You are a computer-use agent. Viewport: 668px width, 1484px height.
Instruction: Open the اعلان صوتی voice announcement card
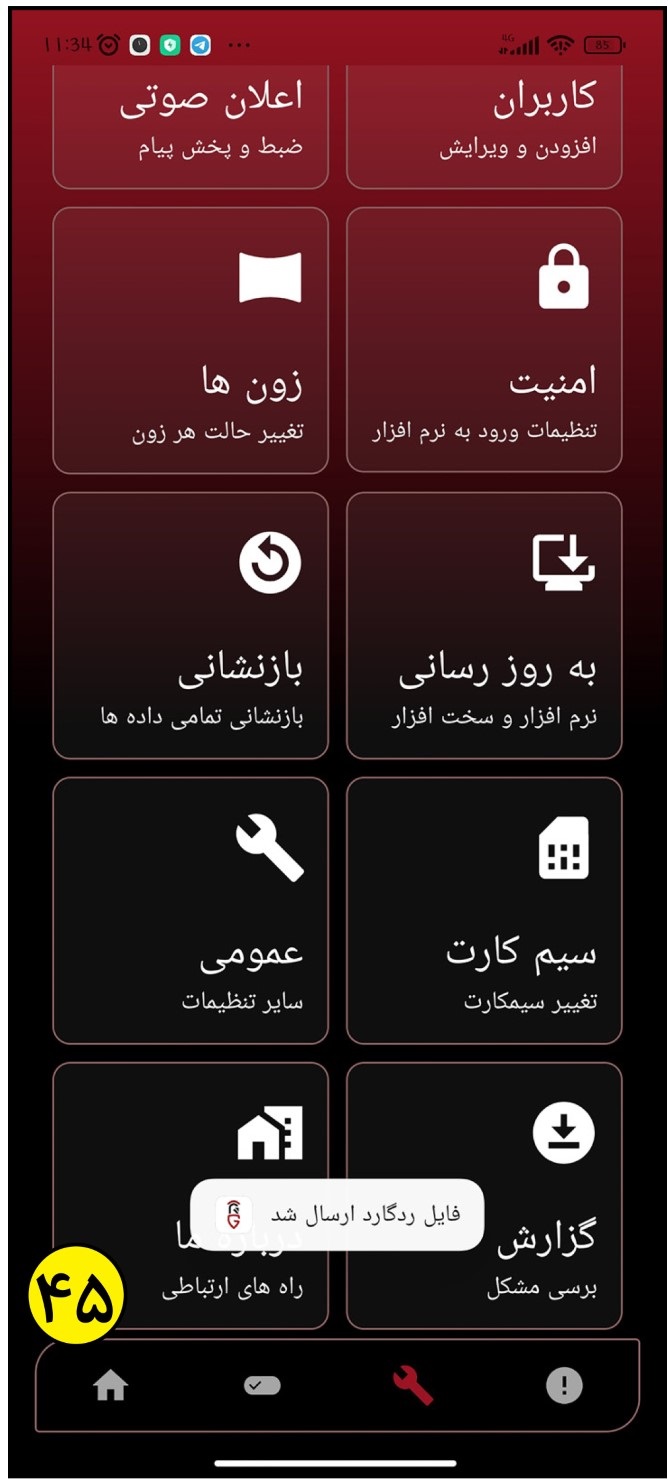(190, 128)
